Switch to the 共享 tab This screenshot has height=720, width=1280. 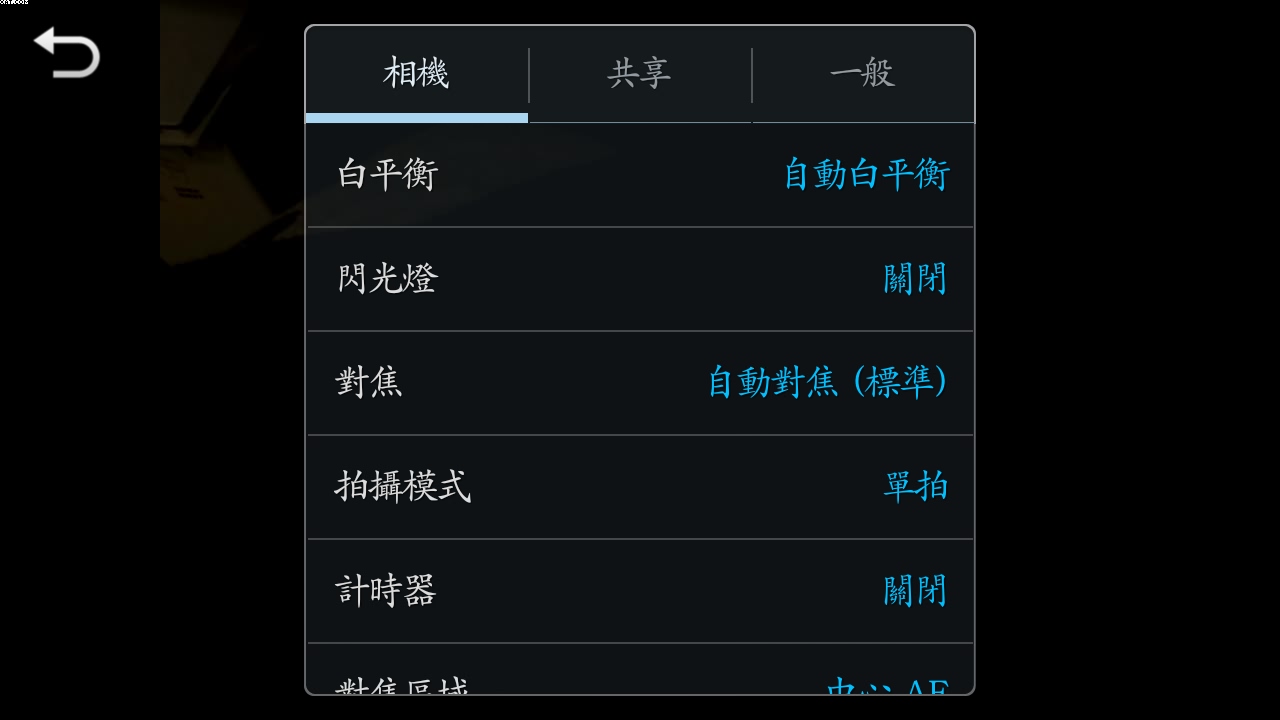[639, 74]
